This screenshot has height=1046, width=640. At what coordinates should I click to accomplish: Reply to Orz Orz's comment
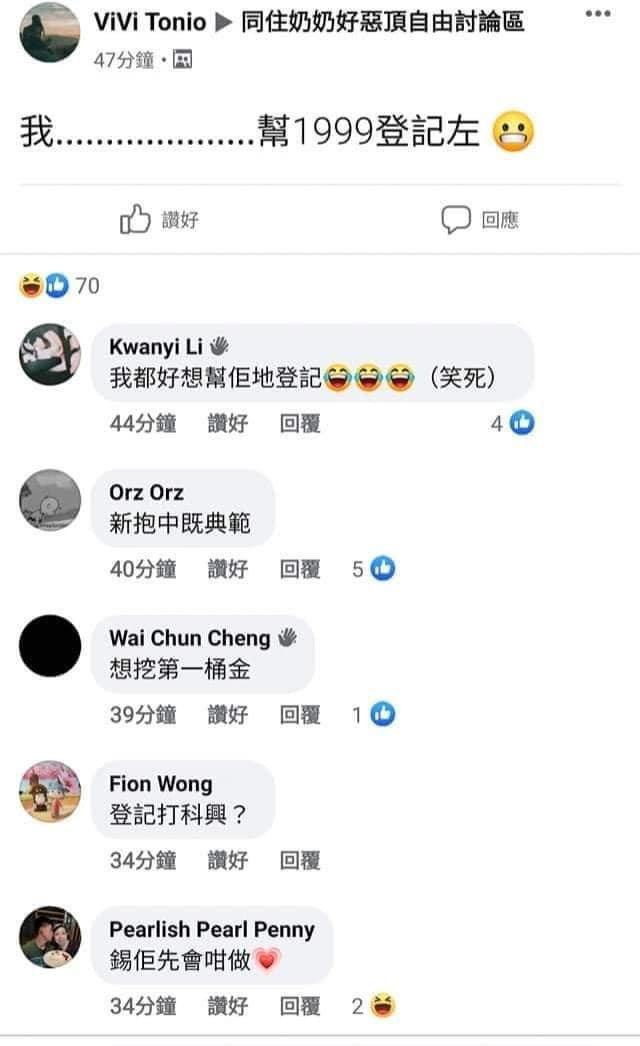pyautogui.click(x=300, y=569)
